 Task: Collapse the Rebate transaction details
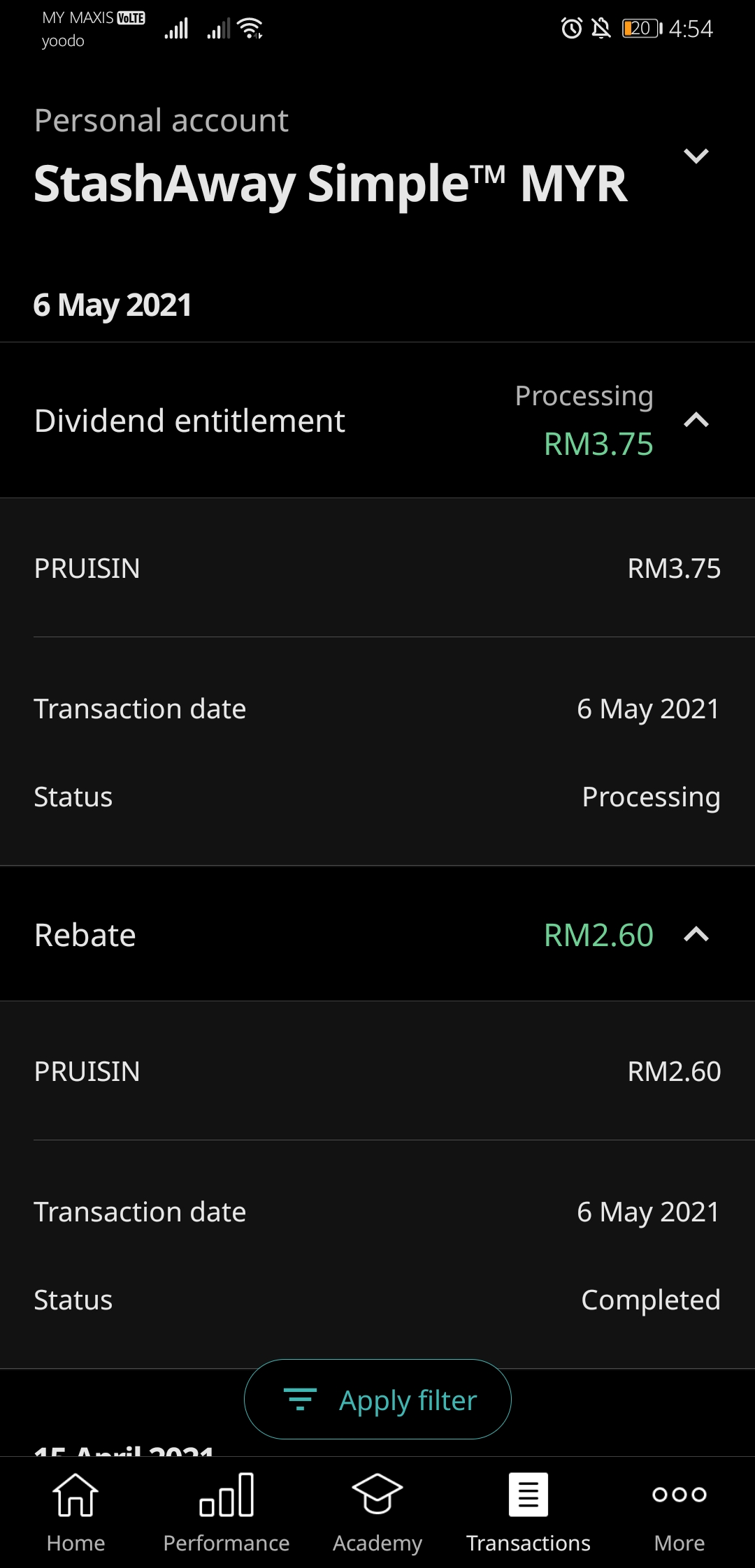696,934
